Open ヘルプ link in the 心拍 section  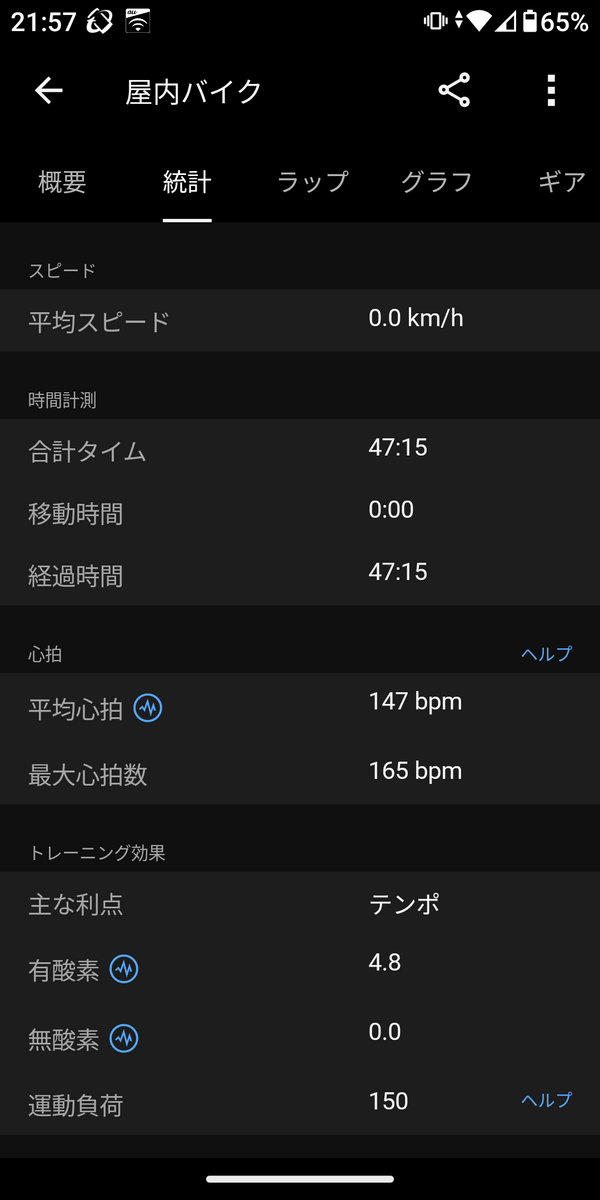click(x=546, y=654)
